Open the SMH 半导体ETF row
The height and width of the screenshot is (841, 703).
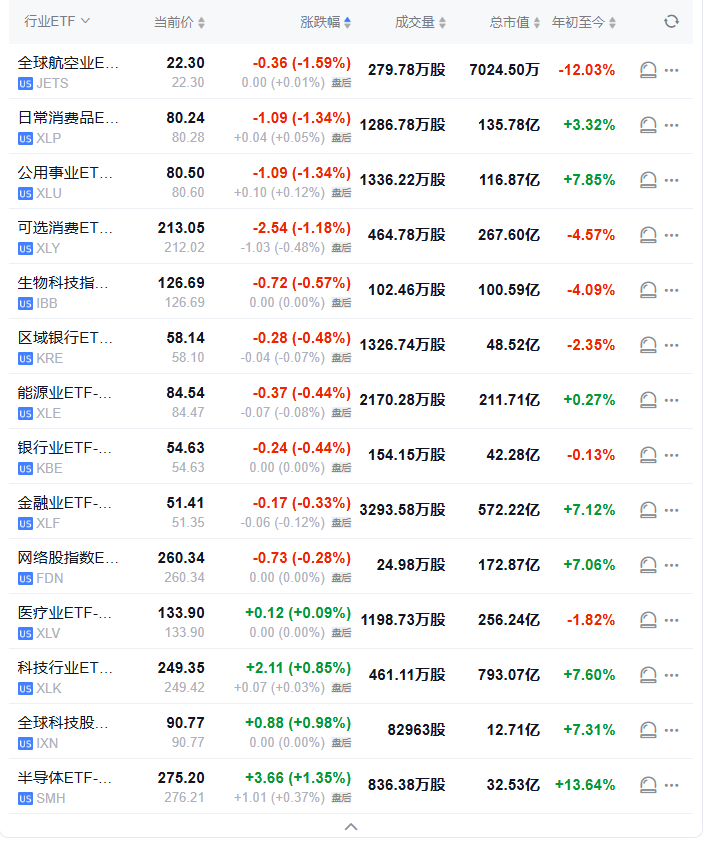tap(68, 777)
